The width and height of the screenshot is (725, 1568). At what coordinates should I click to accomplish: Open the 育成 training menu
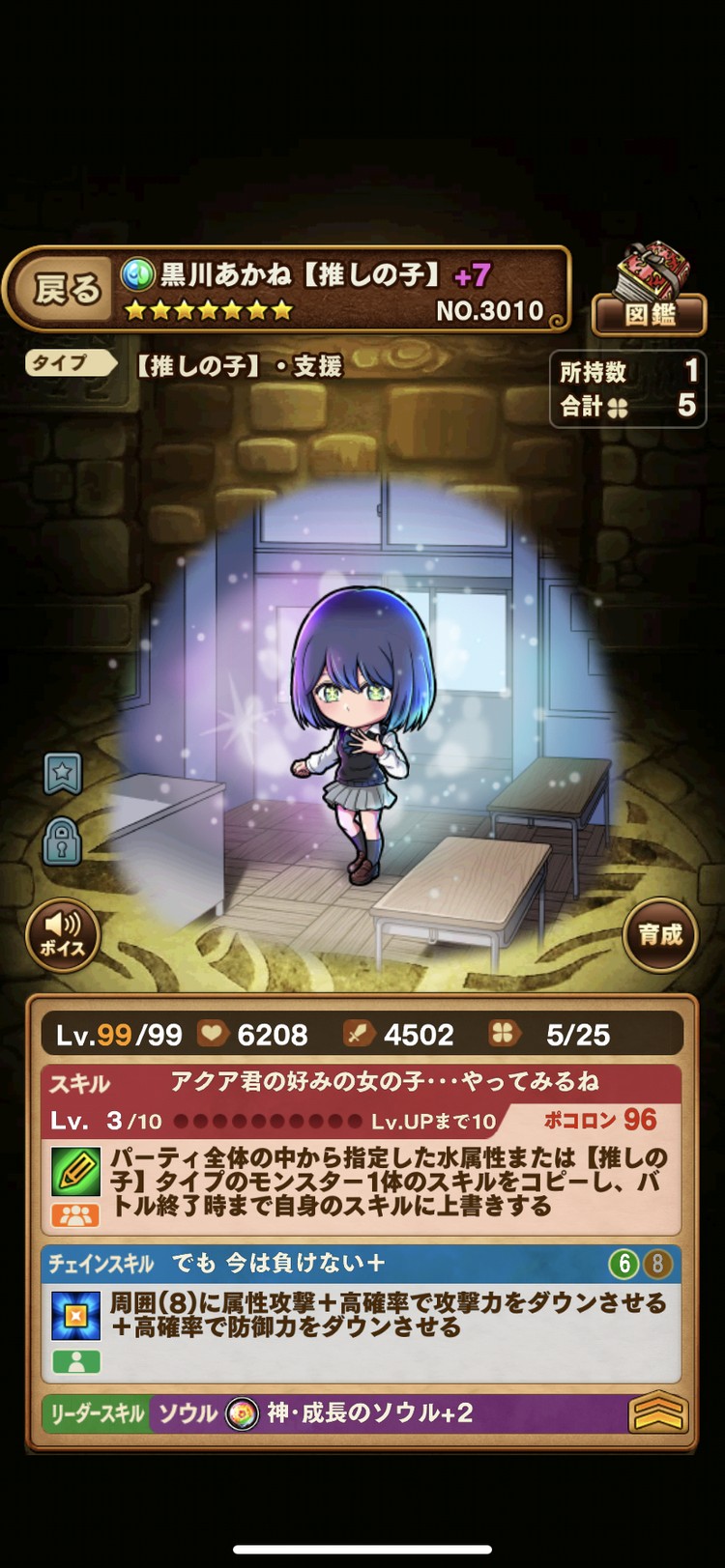660,934
